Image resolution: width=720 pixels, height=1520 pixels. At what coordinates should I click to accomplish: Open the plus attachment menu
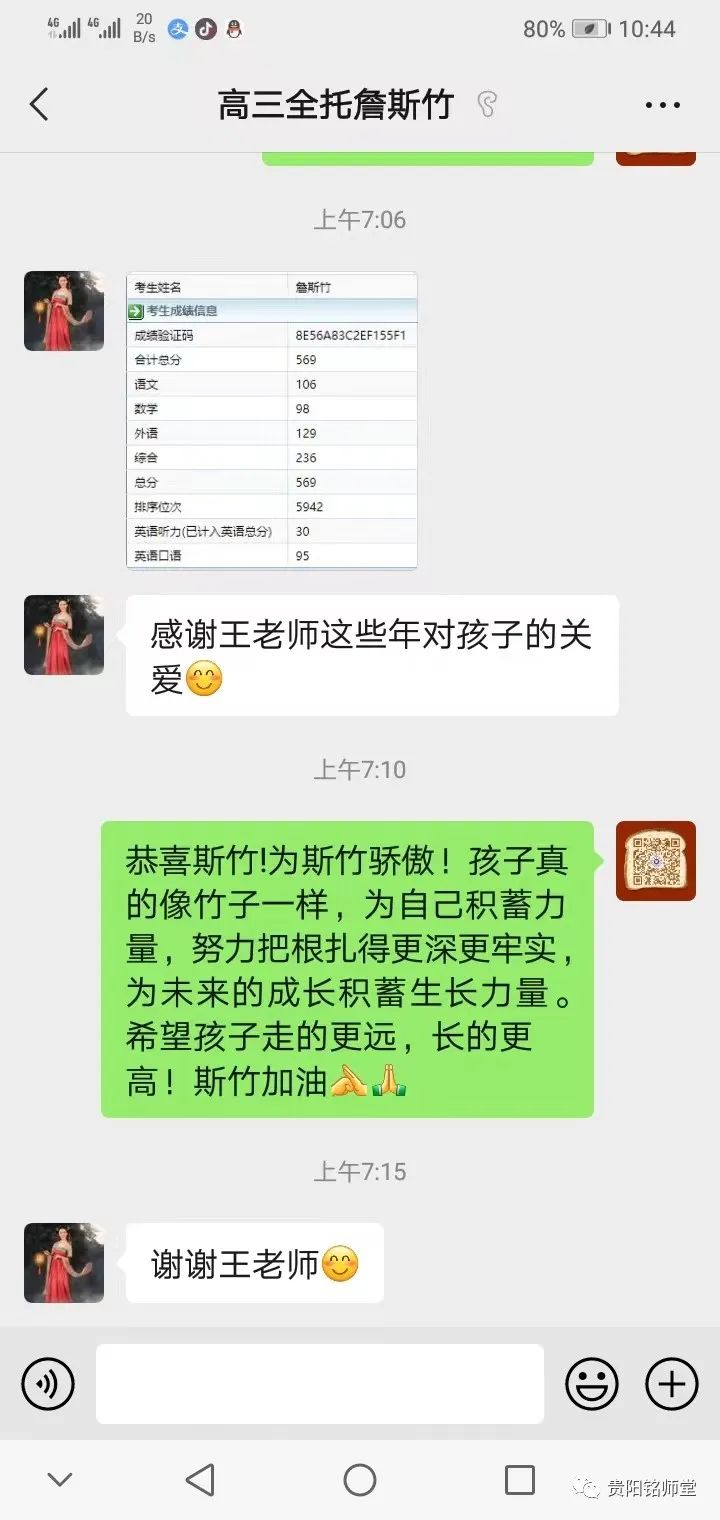[x=672, y=1384]
